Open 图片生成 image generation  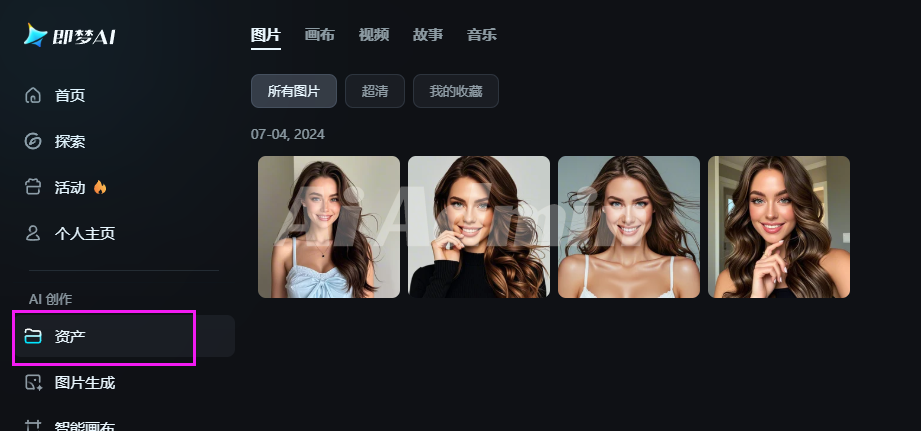click(84, 383)
